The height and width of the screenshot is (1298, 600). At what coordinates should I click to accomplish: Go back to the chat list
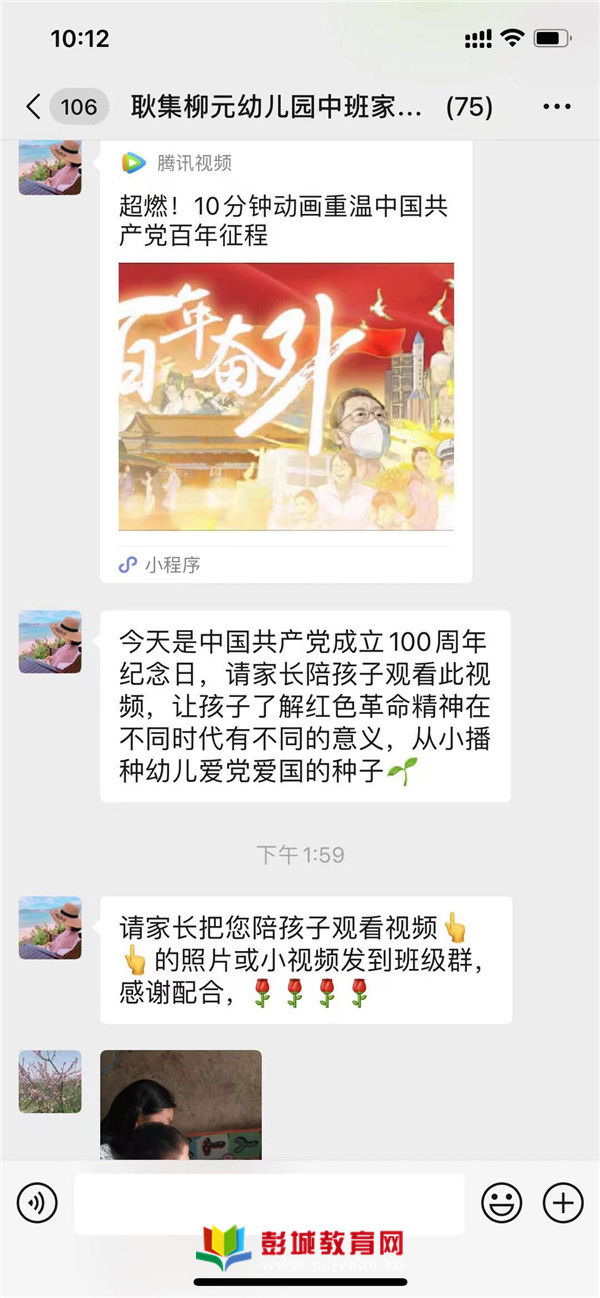(x=35, y=107)
